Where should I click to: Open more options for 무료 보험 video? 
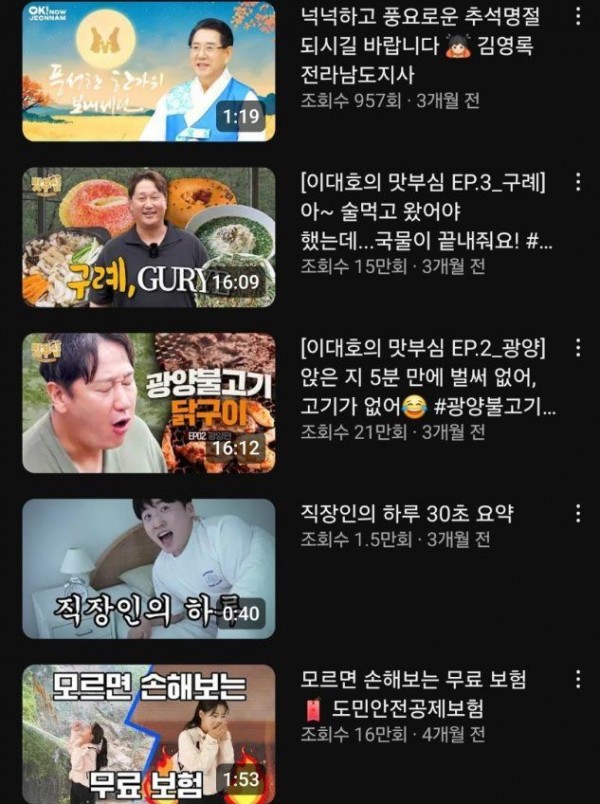[577, 679]
